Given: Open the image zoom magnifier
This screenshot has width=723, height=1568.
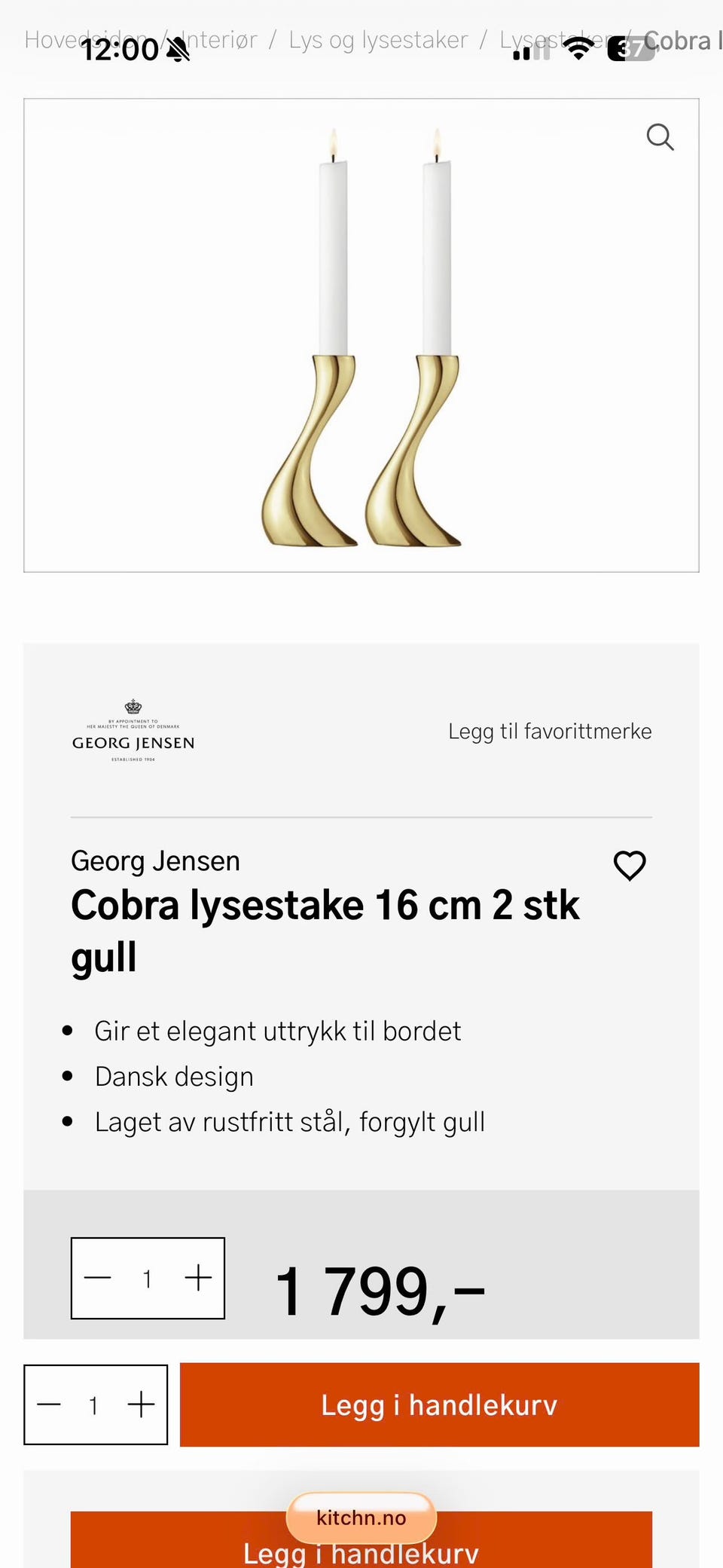Looking at the screenshot, I should point(661,137).
